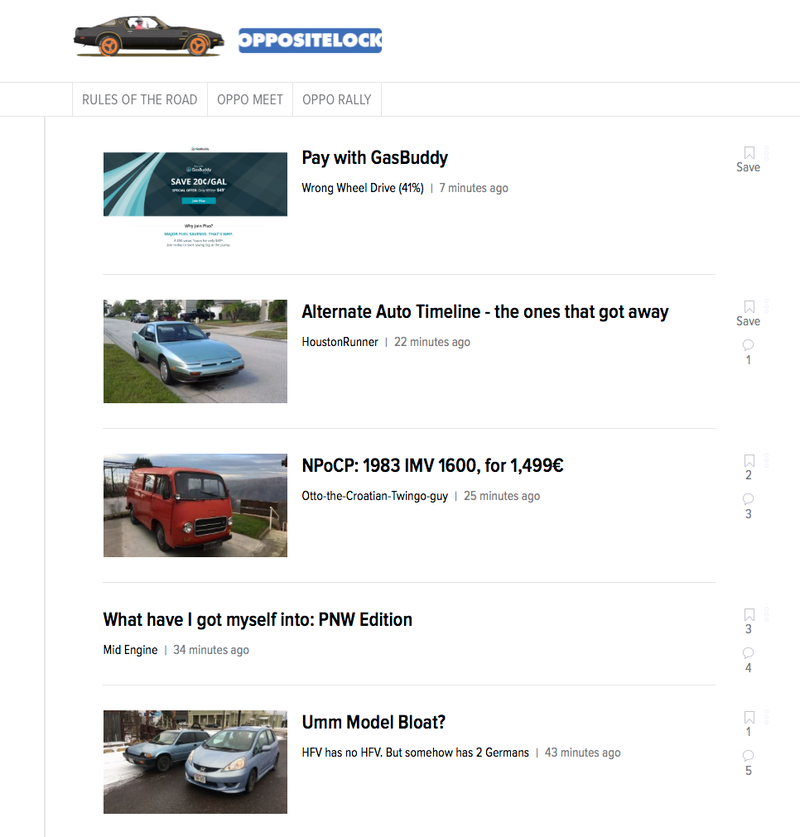Open What have I got myself into post

click(257, 620)
